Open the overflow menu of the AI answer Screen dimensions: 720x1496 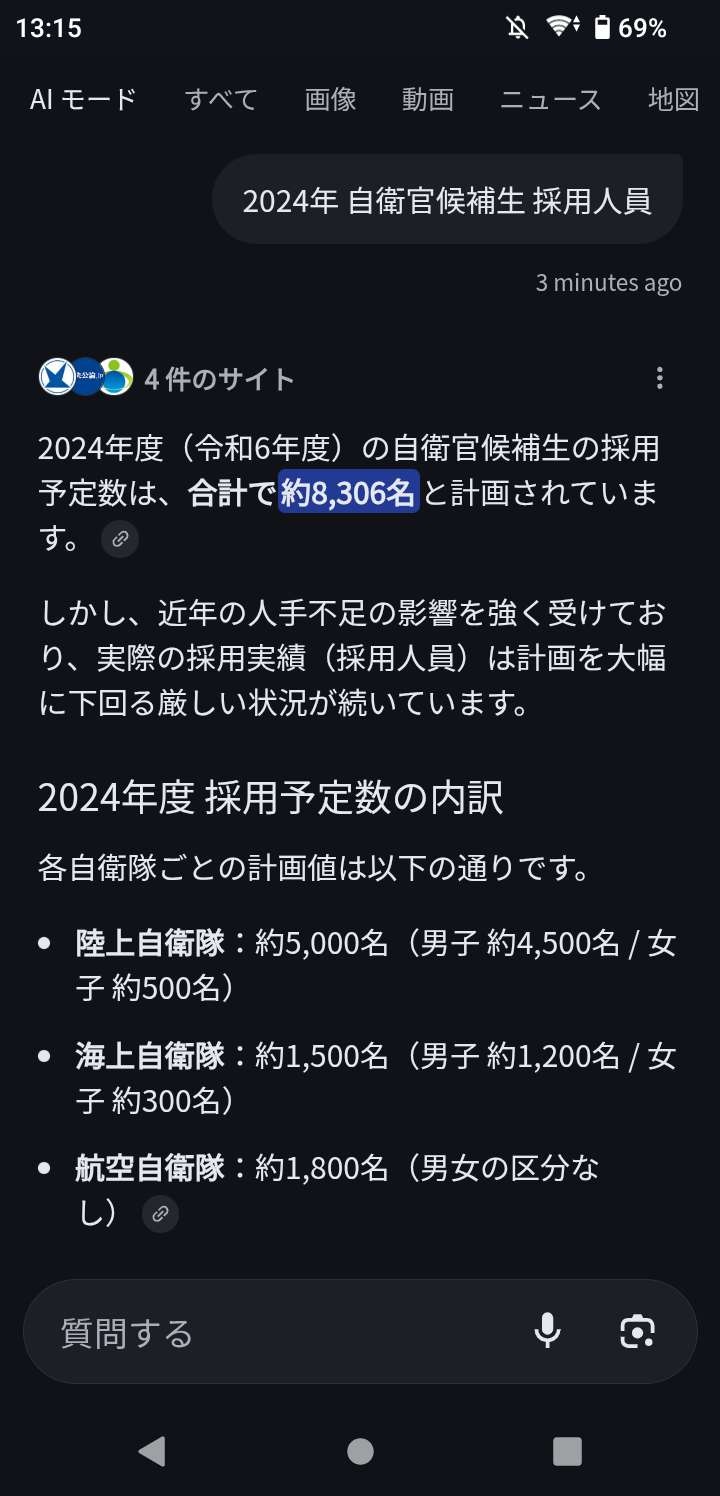pyautogui.click(x=659, y=378)
